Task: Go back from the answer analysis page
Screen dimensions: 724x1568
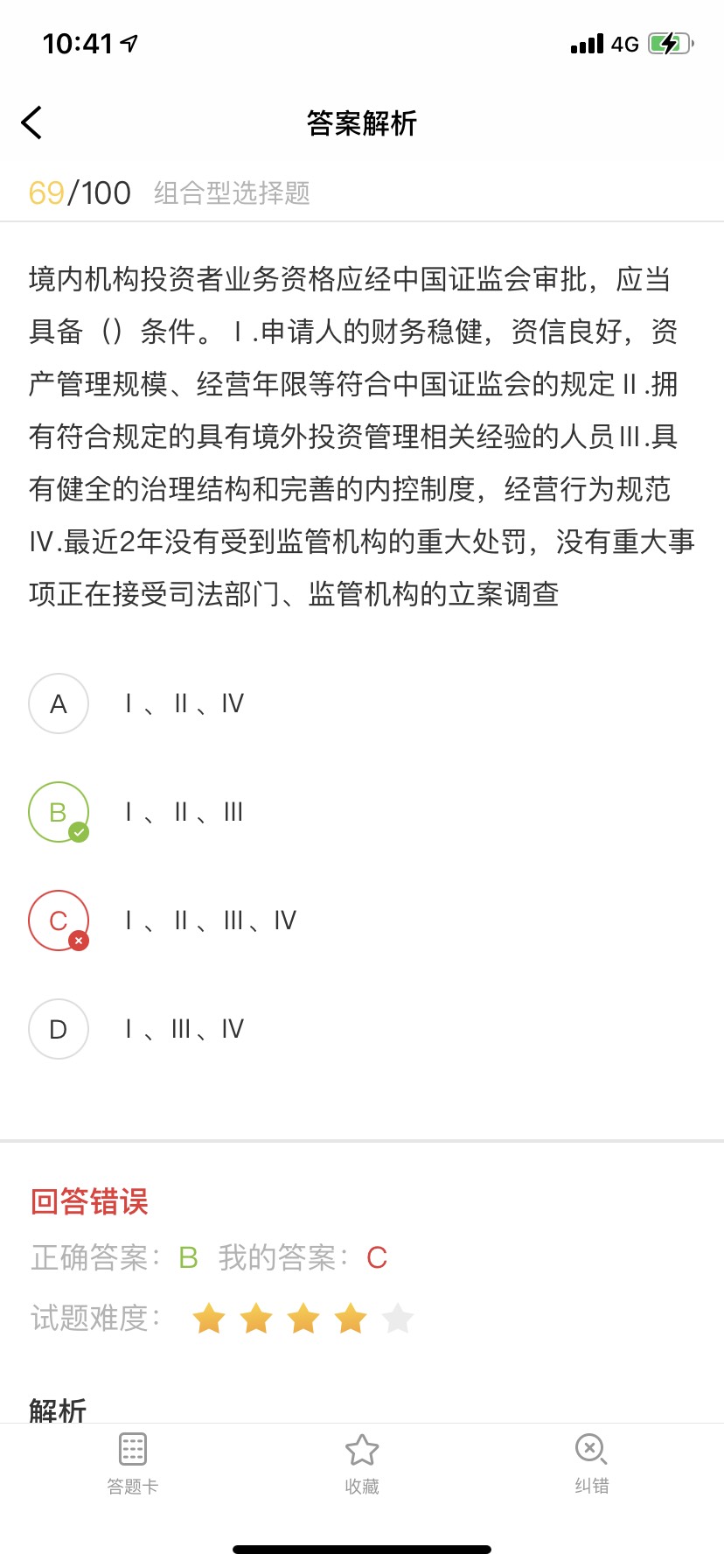Action: tap(32, 123)
